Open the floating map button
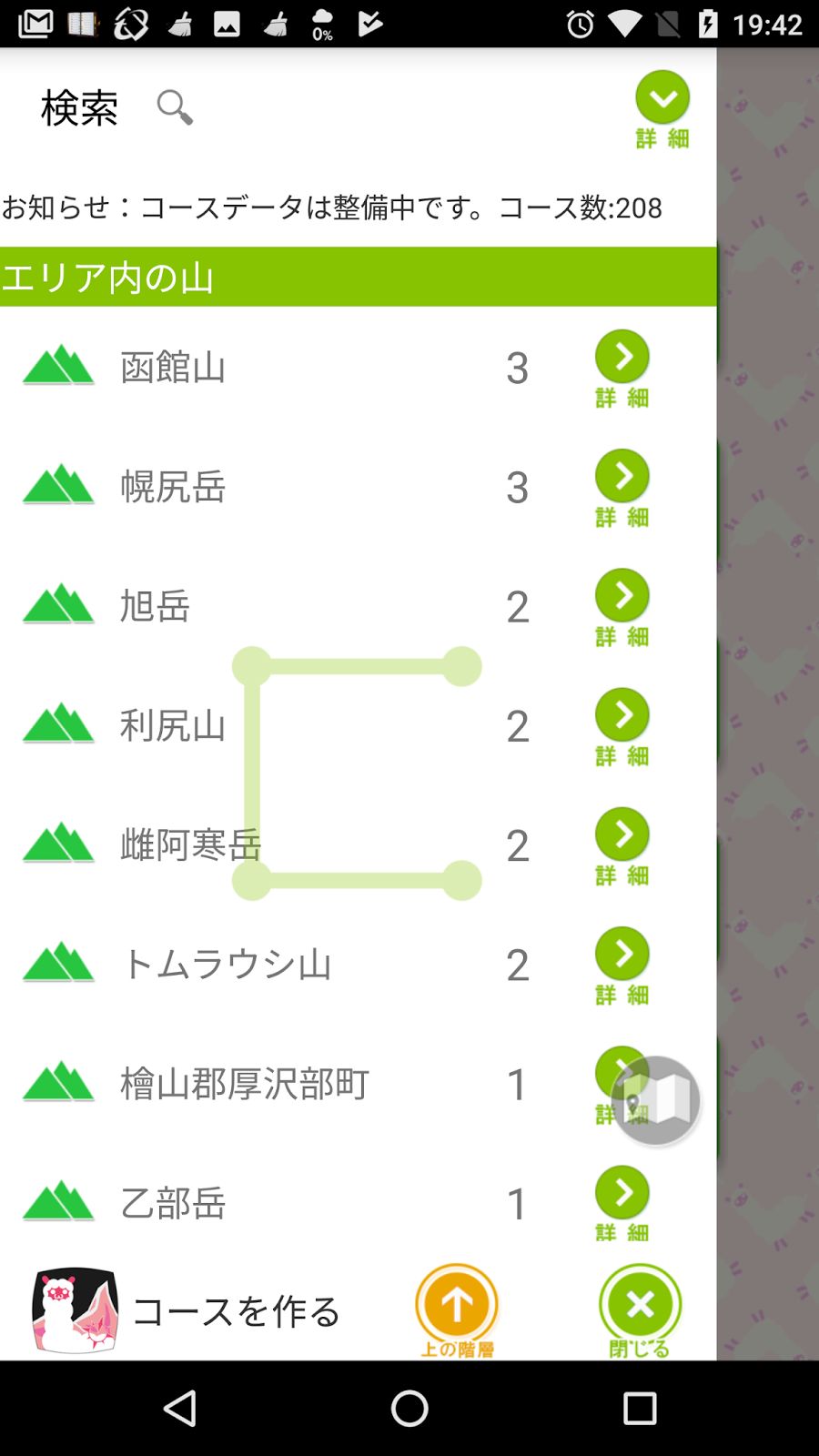 pos(656,1100)
